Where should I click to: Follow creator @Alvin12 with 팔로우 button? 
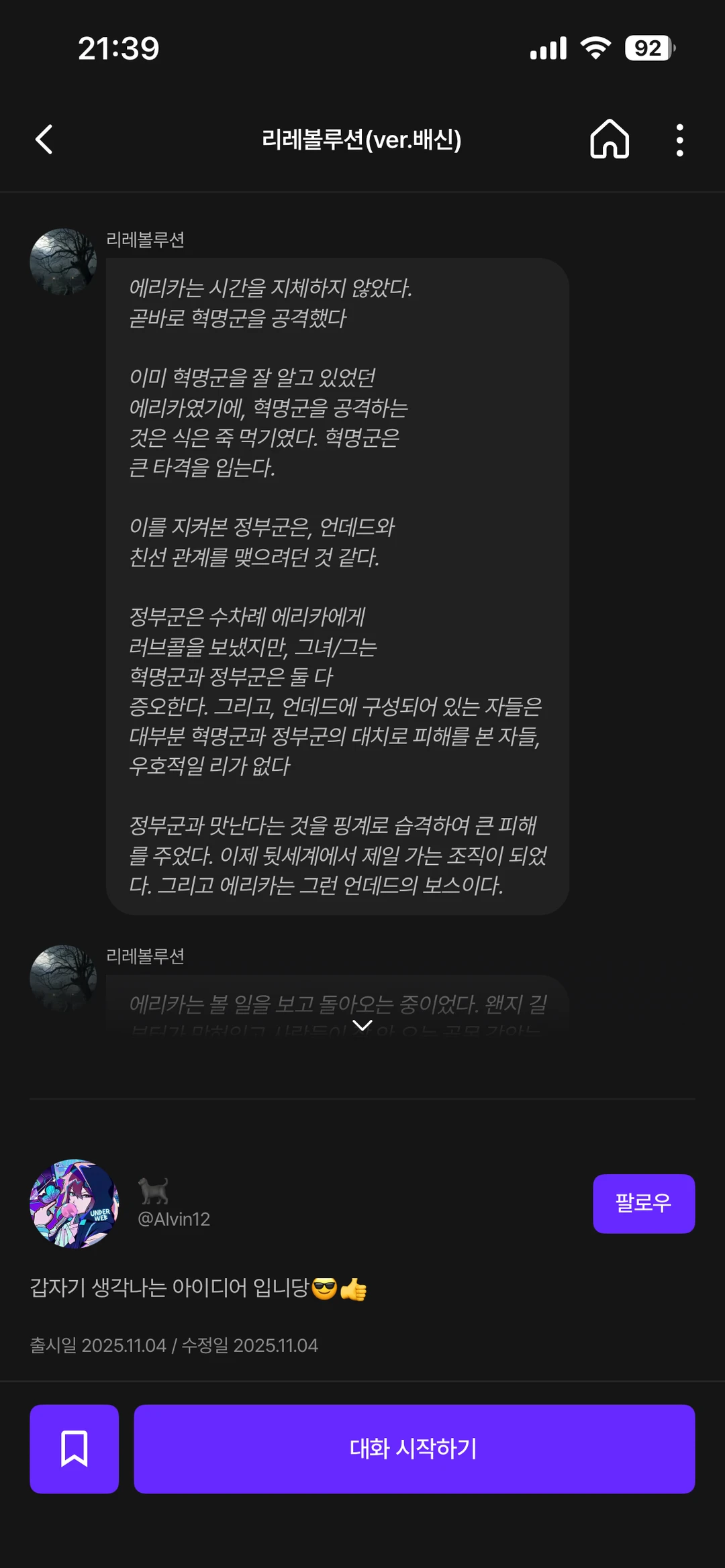click(643, 1203)
